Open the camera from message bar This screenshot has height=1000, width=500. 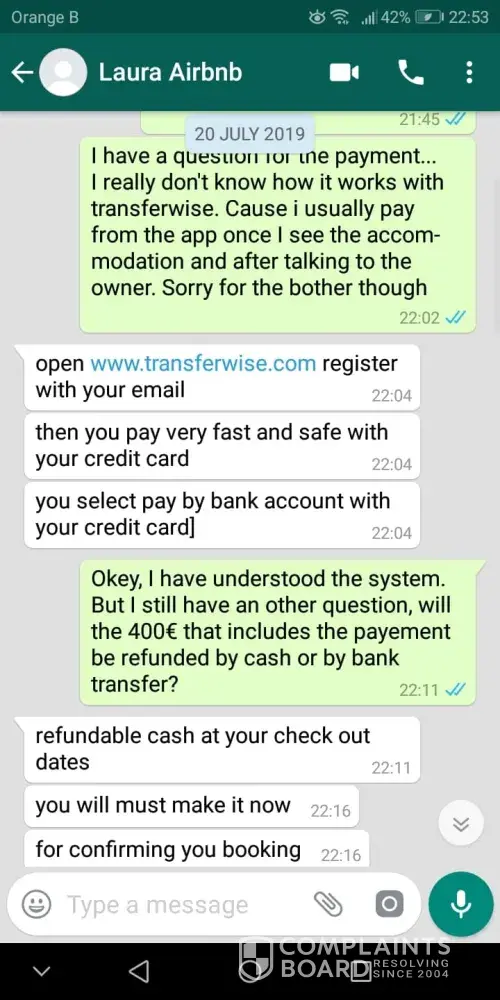[x=389, y=904]
